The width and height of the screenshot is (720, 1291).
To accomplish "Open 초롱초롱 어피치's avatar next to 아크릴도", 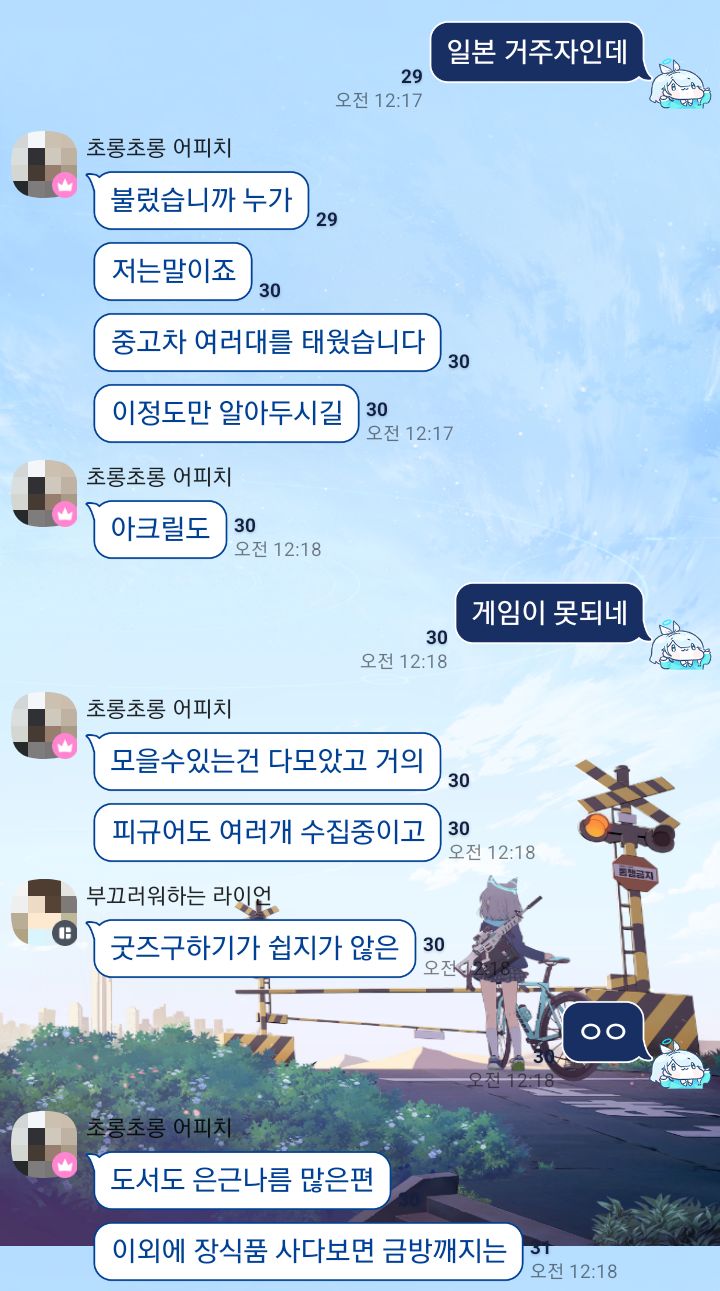I will pyautogui.click(x=44, y=493).
